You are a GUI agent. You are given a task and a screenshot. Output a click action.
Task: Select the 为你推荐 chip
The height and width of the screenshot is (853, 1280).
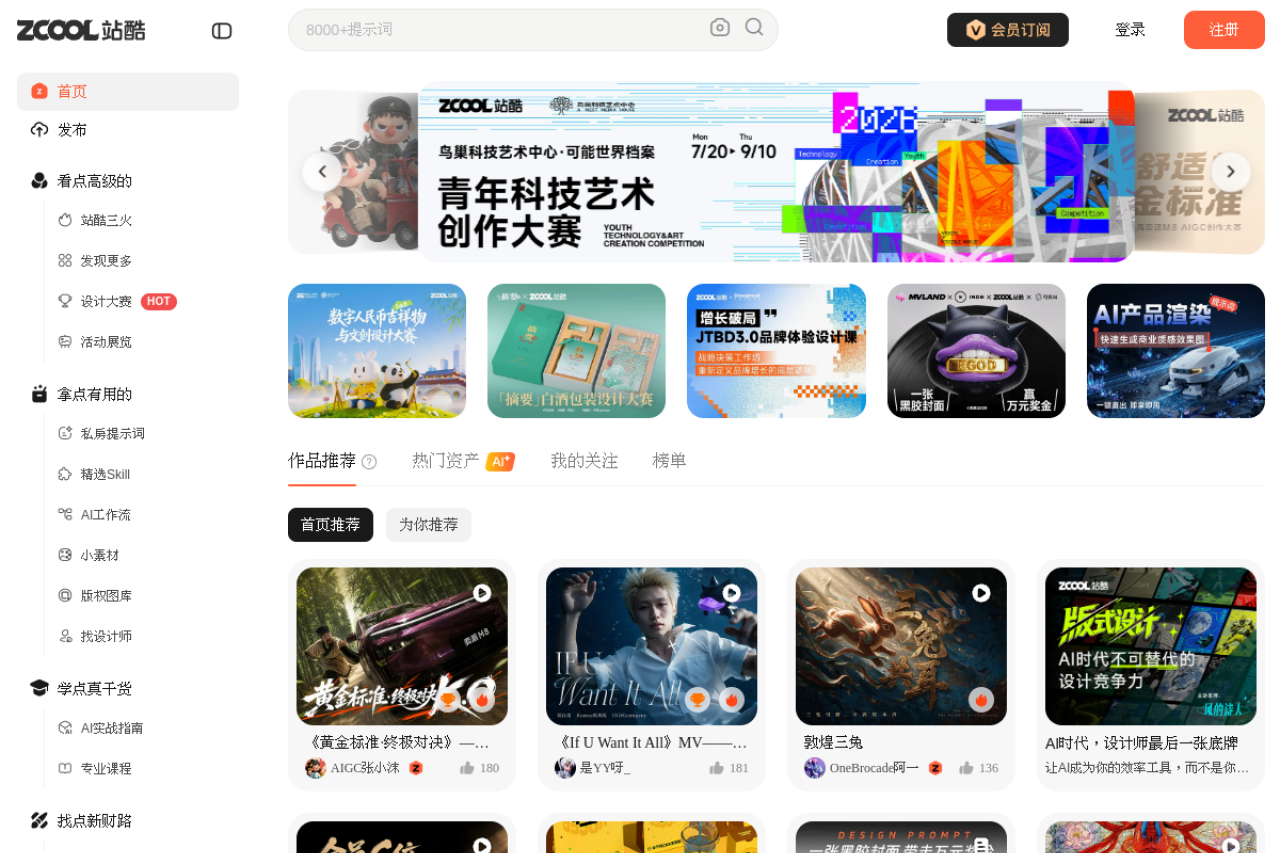pyautogui.click(x=429, y=525)
